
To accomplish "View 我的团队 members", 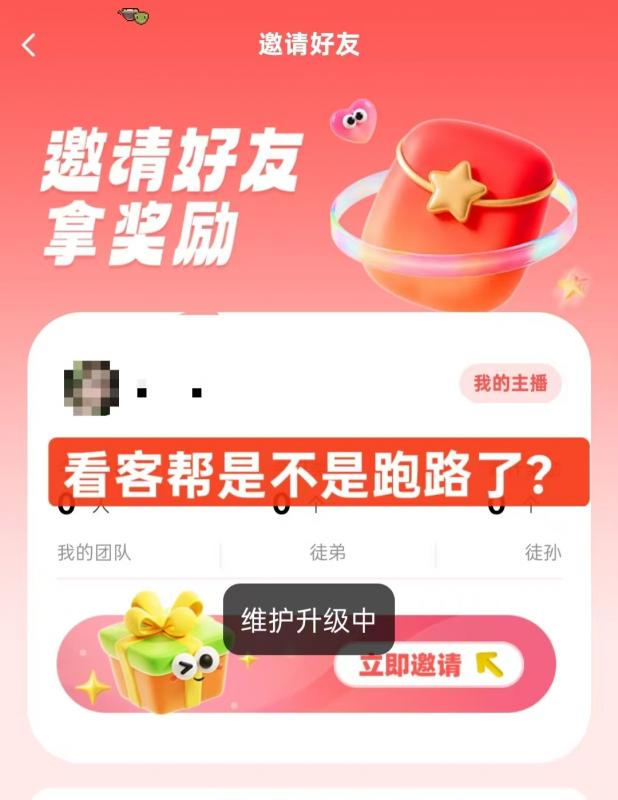I will point(94,552).
